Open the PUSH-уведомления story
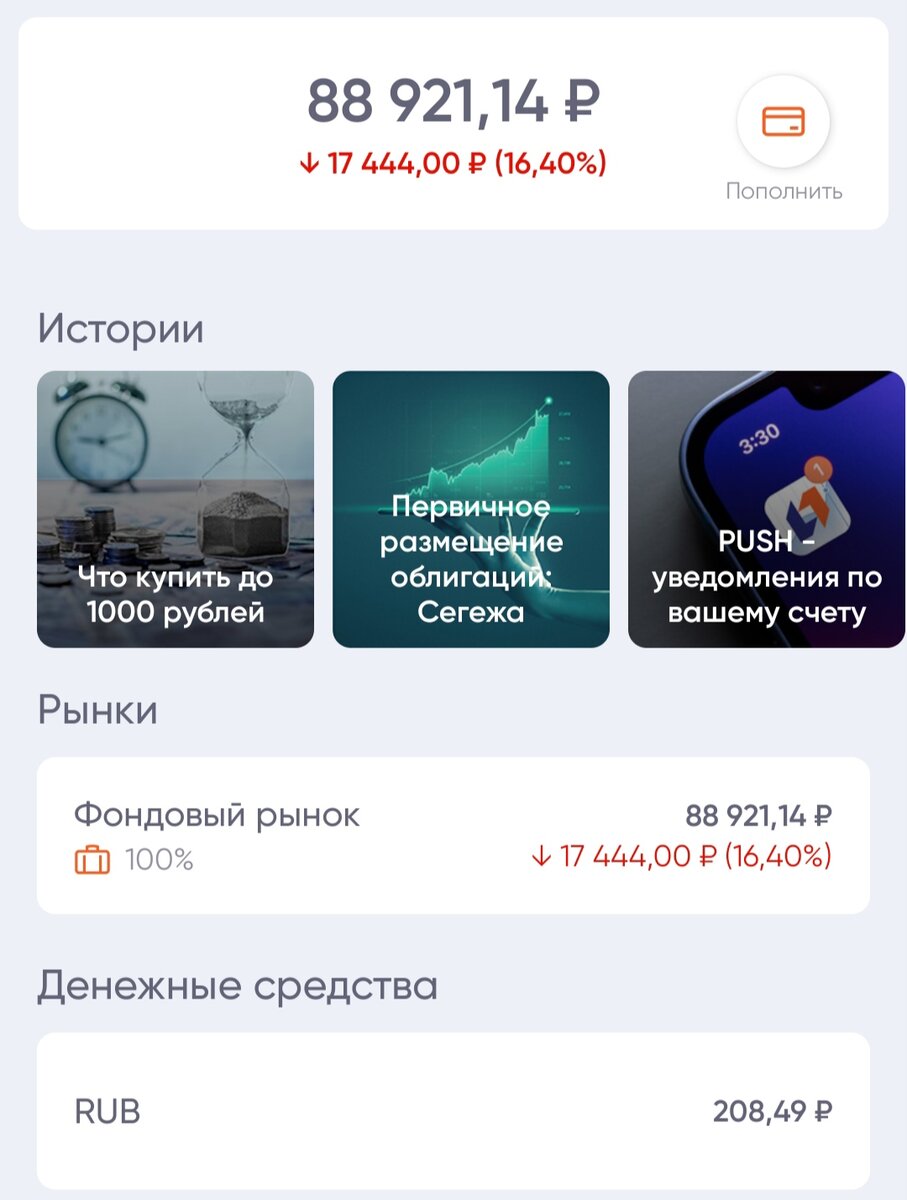907x1200 pixels. pyautogui.click(x=767, y=509)
